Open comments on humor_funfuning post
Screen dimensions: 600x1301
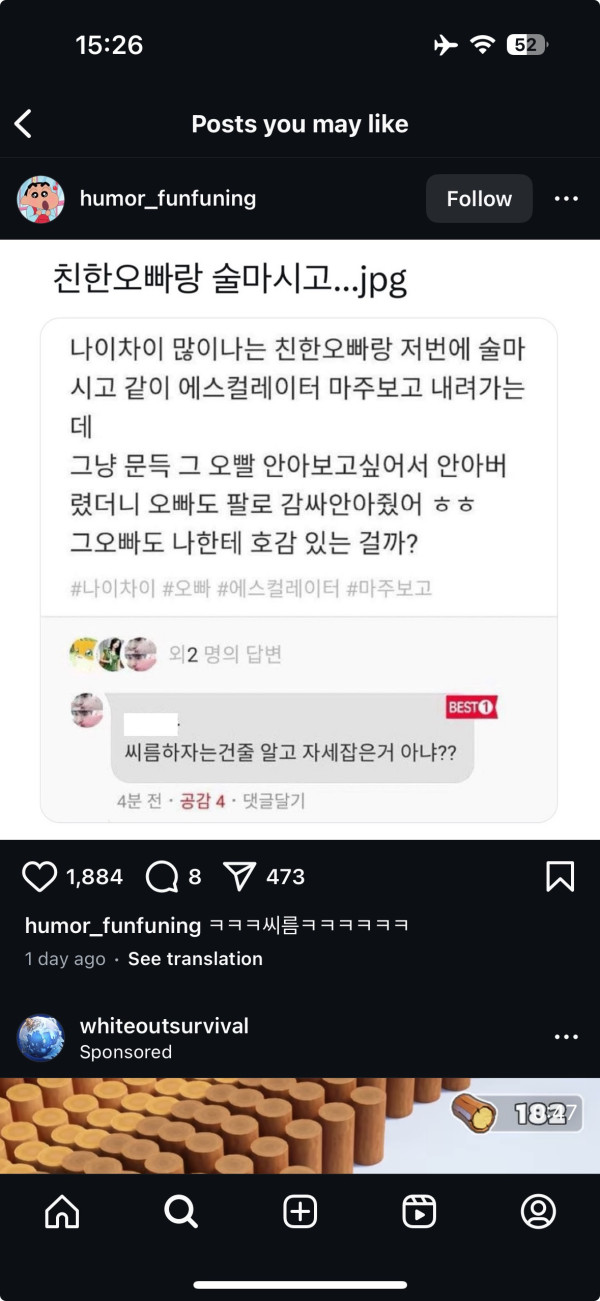pyautogui.click(x=161, y=877)
